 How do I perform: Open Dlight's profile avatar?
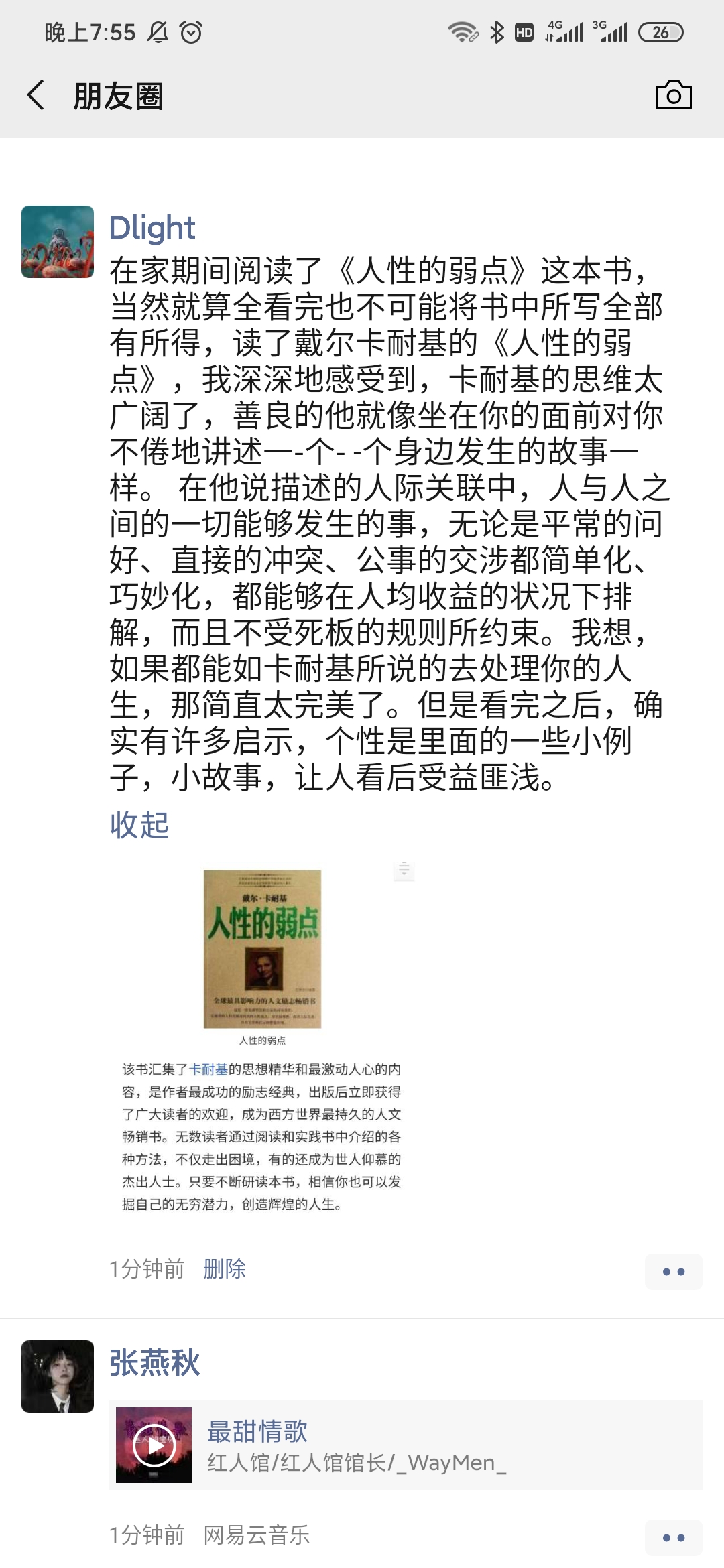[58, 242]
